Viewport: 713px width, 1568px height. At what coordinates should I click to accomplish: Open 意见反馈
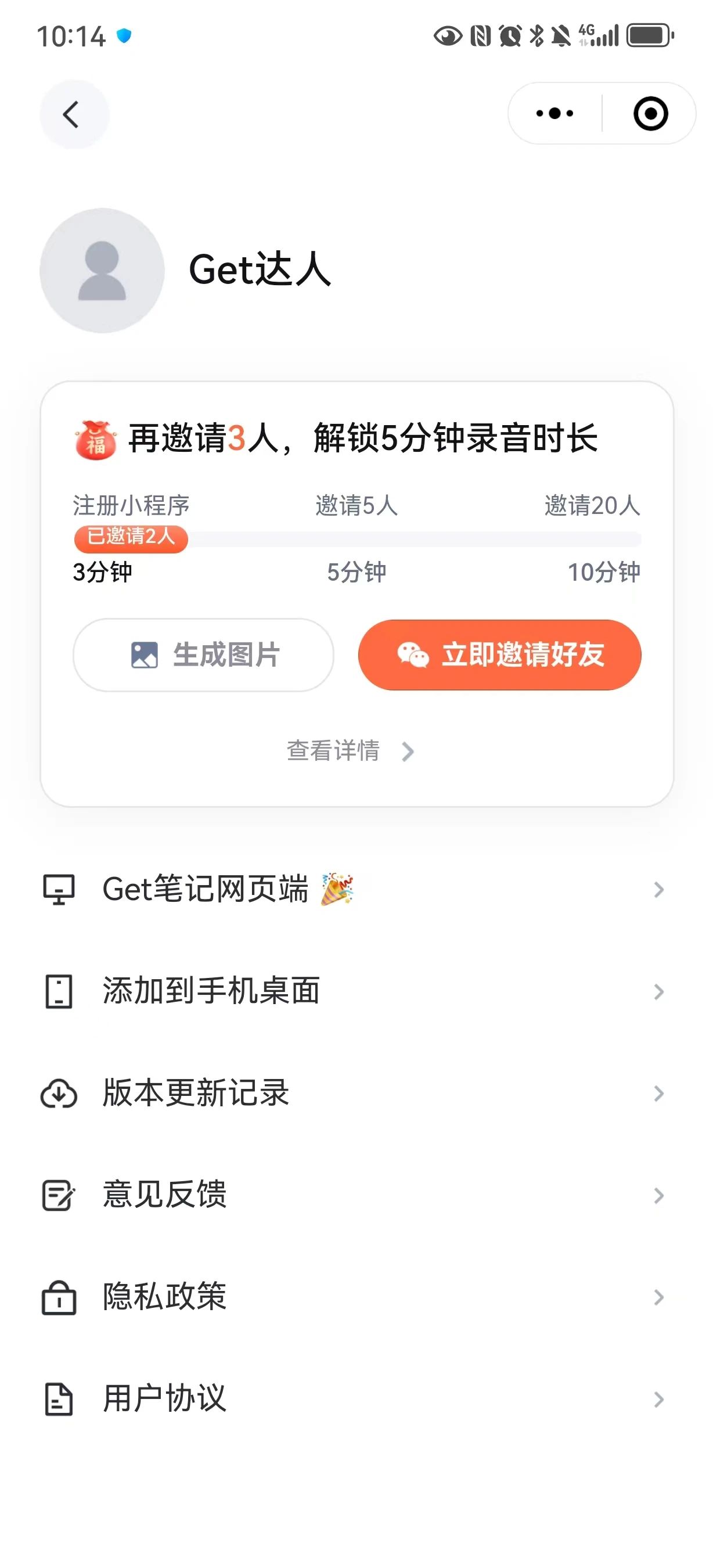click(356, 1195)
